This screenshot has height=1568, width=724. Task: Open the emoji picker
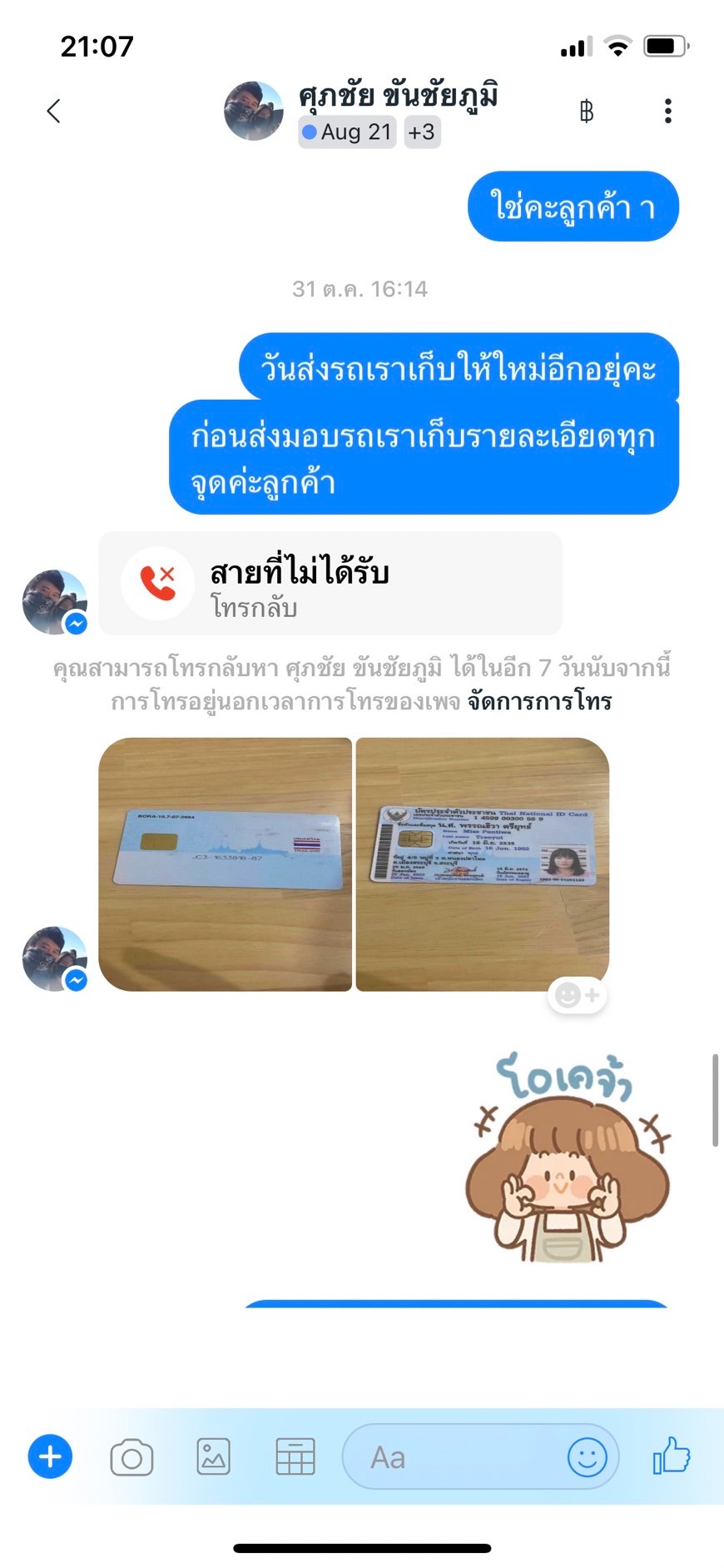pos(587,1457)
